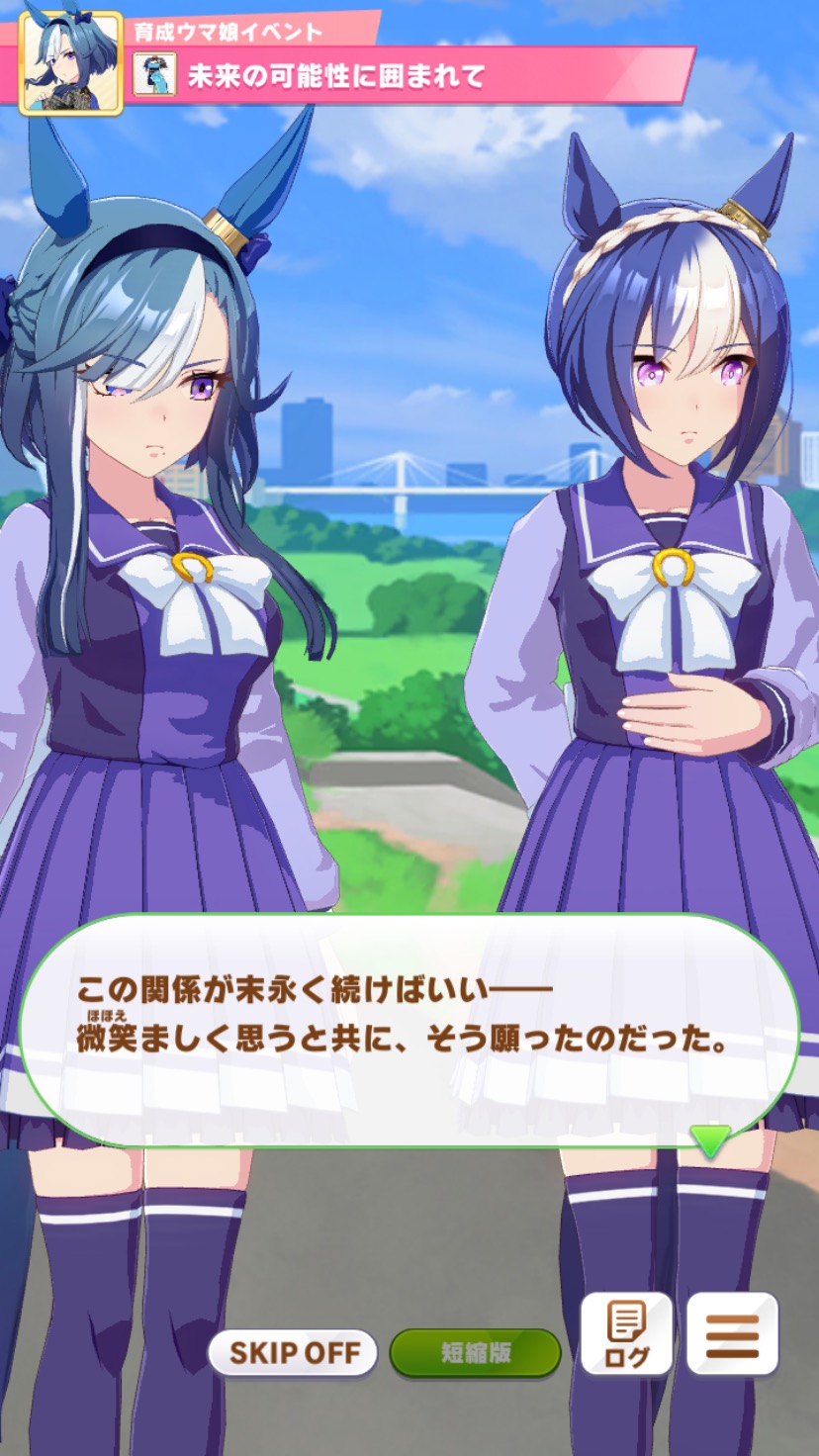This screenshot has height=1456, width=819.
Task: Open the ログ dialogue log
Action: [626, 1333]
